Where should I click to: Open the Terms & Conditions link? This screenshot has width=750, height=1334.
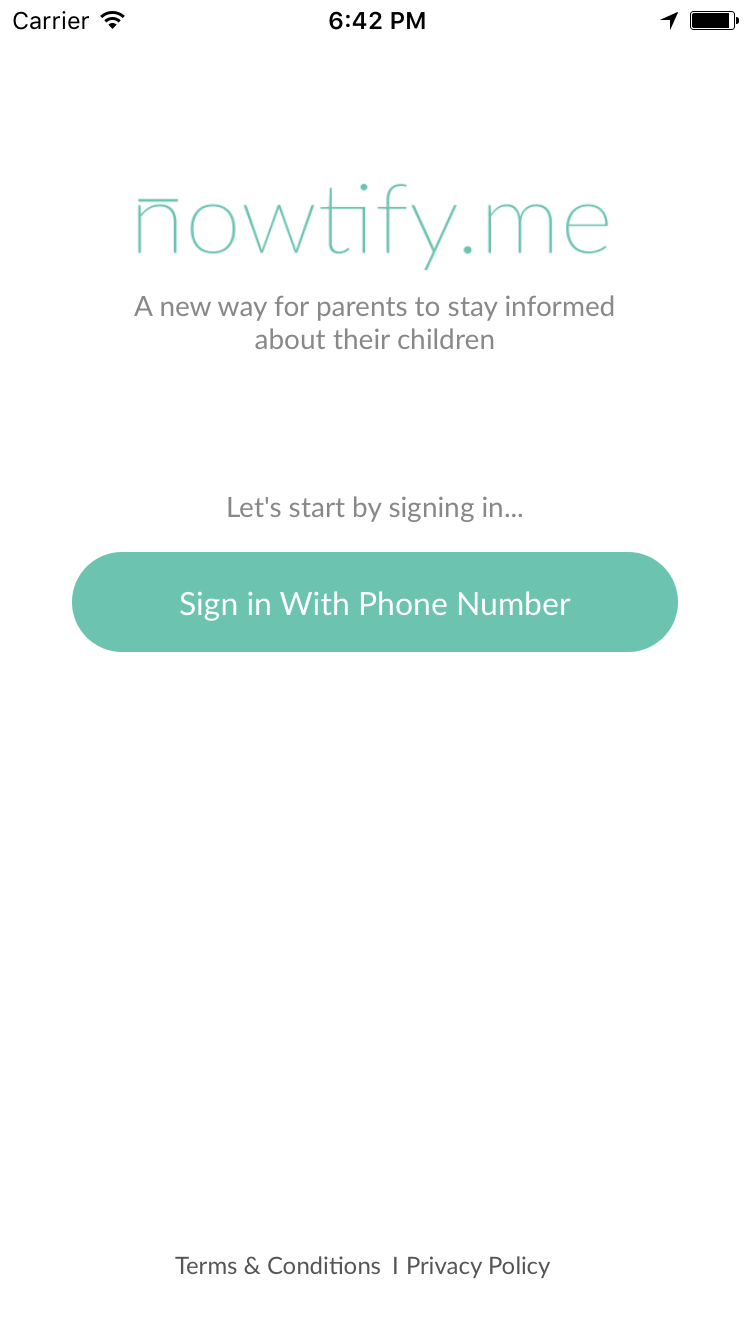[278, 1266]
